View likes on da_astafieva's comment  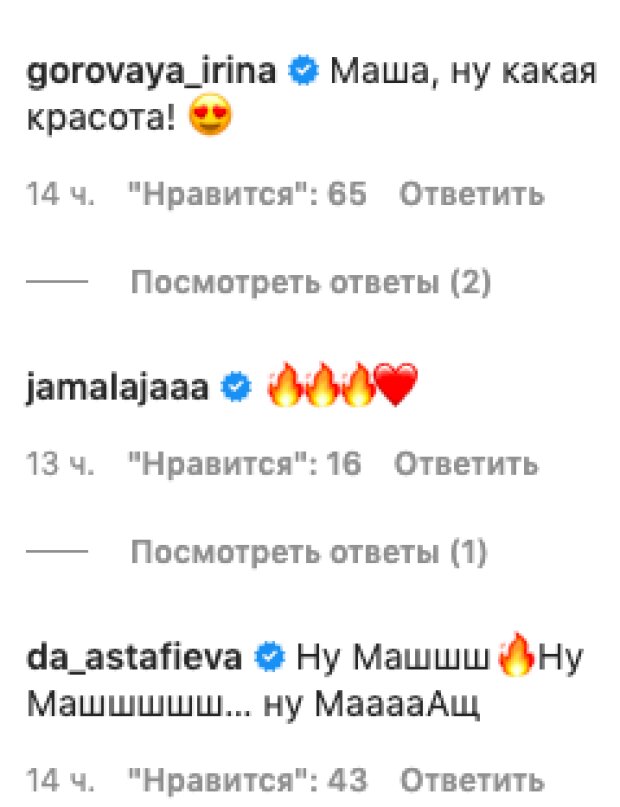point(247,780)
